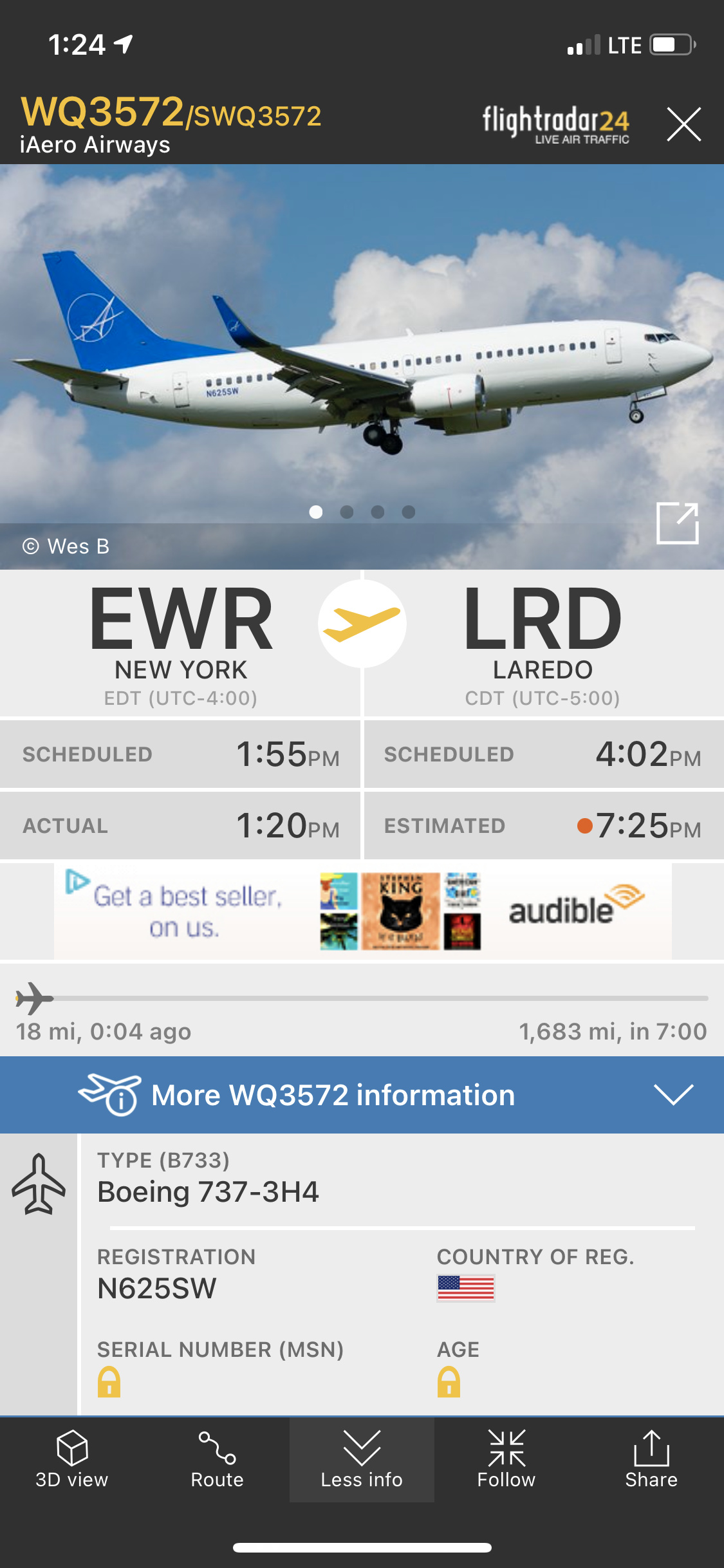Unlock the serial number (MSN) field
Image resolution: width=724 pixels, height=1568 pixels.
point(109,1381)
